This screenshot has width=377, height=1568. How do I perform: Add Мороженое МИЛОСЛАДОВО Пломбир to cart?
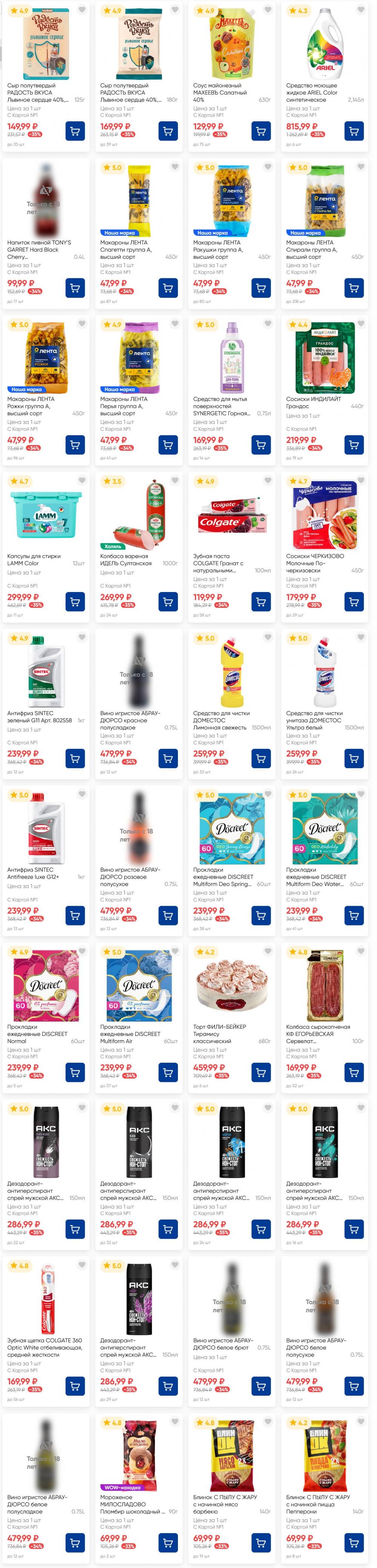click(168, 1542)
